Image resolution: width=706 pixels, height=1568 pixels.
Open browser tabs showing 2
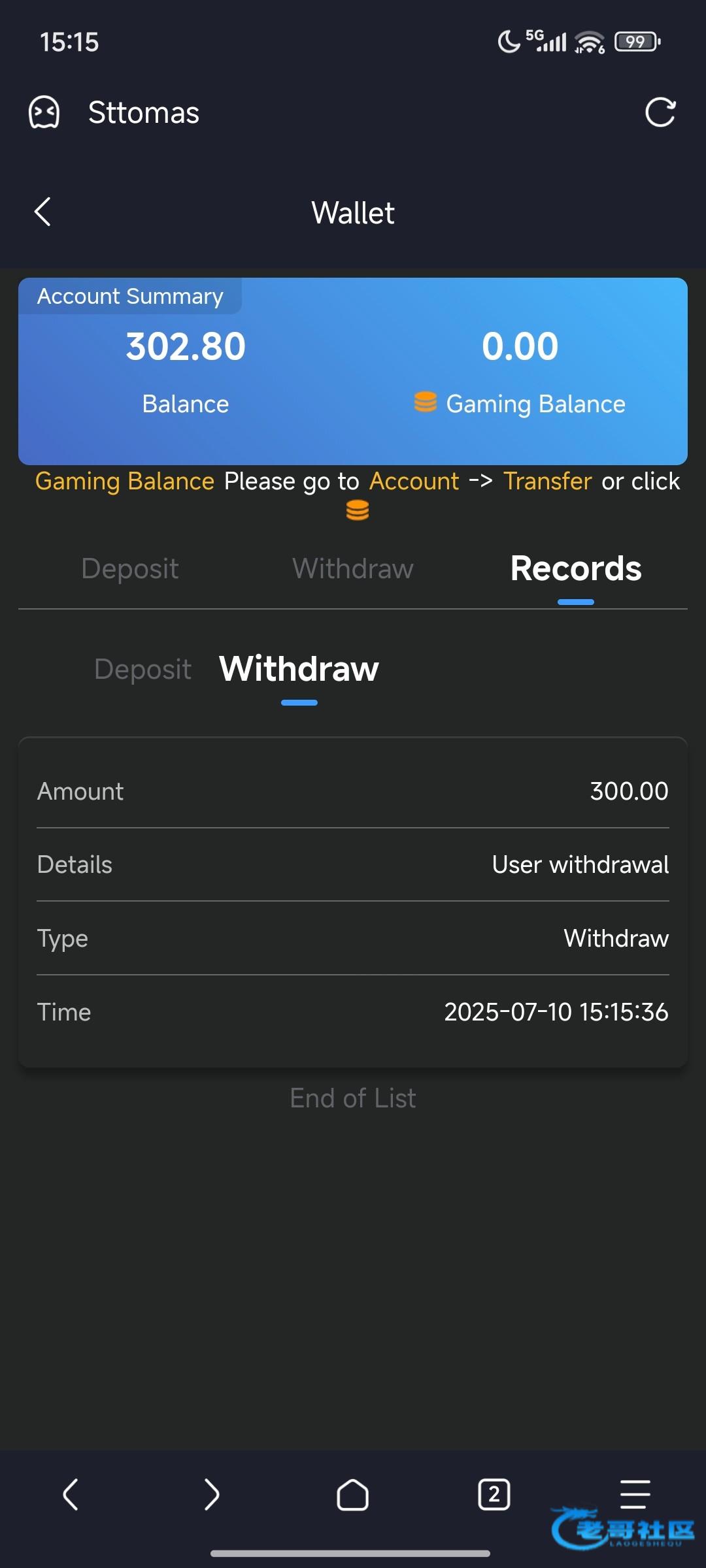click(494, 1494)
